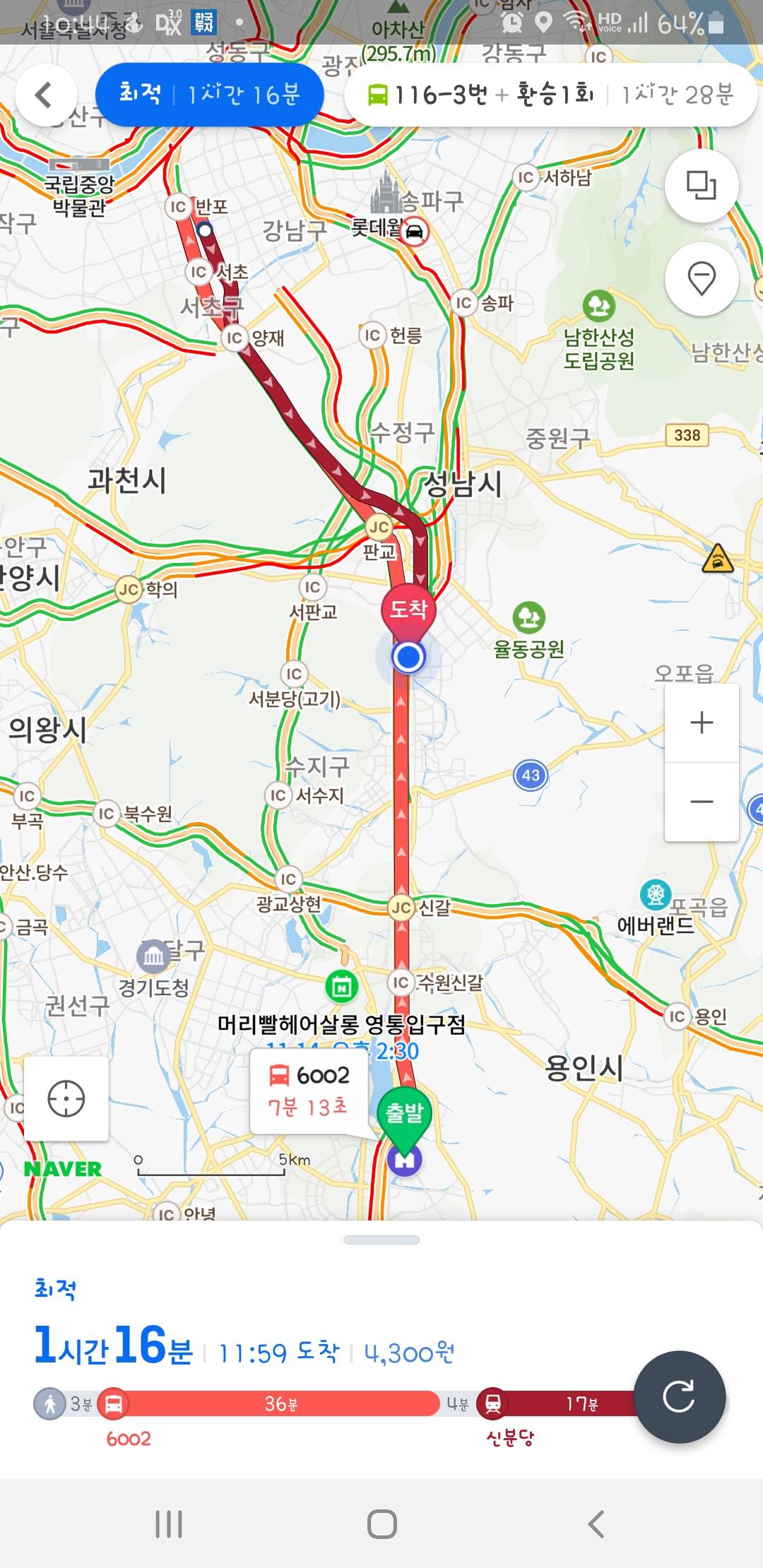The width and height of the screenshot is (763, 1568).
Task: Open the map layers button
Action: click(702, 186)
